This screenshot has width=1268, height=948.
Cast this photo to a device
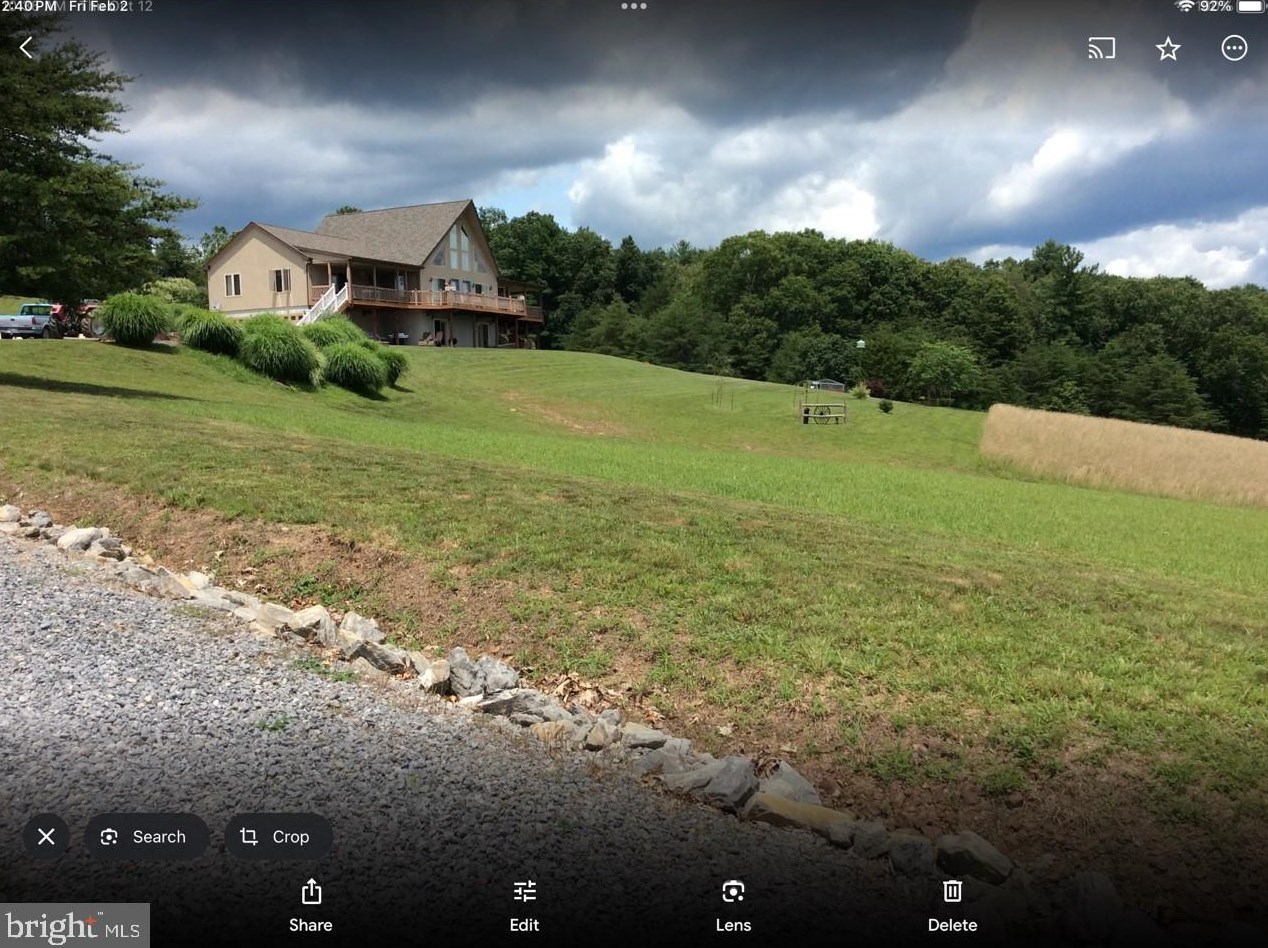(1101, 48)
